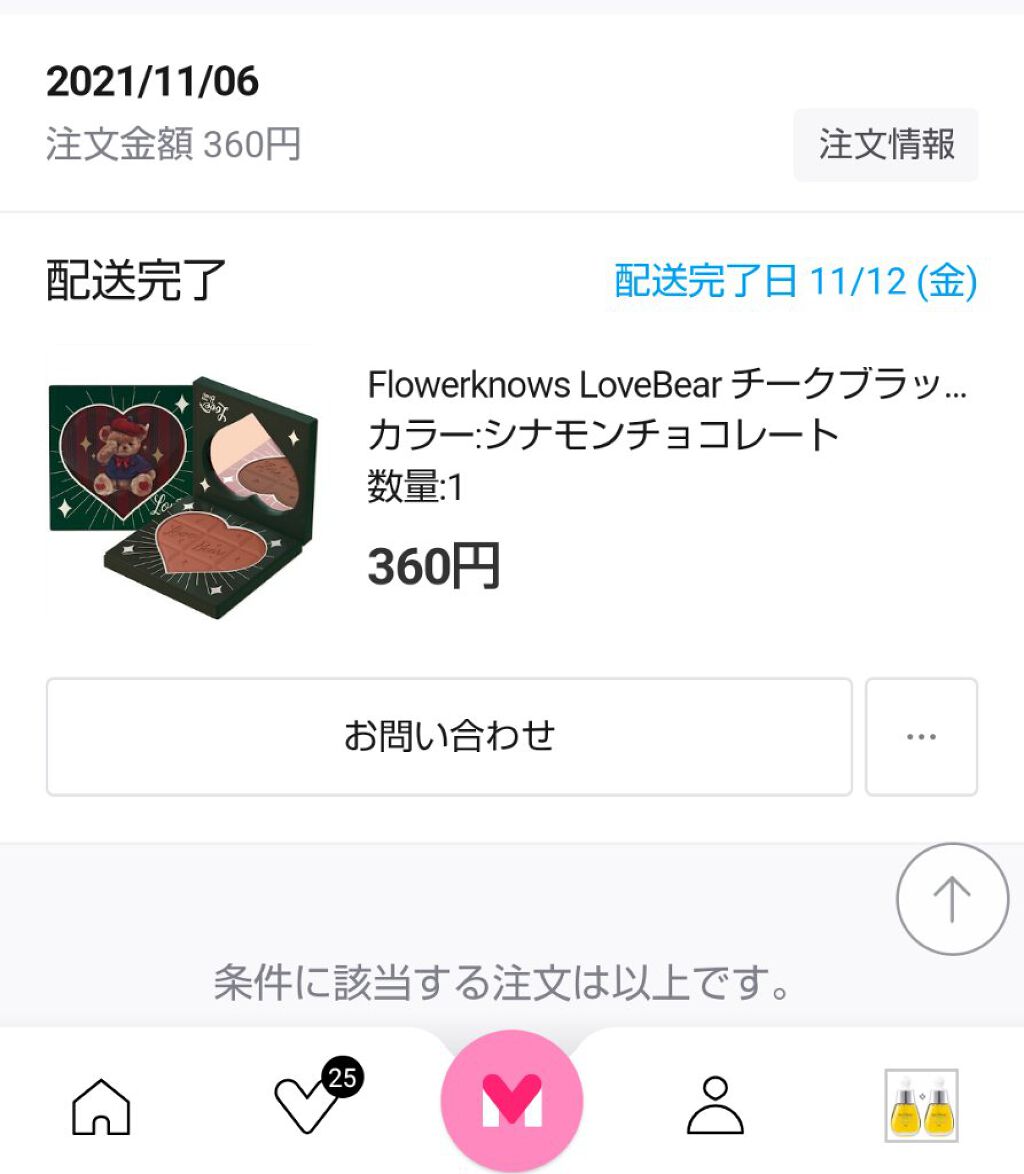Switch to the my page profile tab

click(715, 1105)
